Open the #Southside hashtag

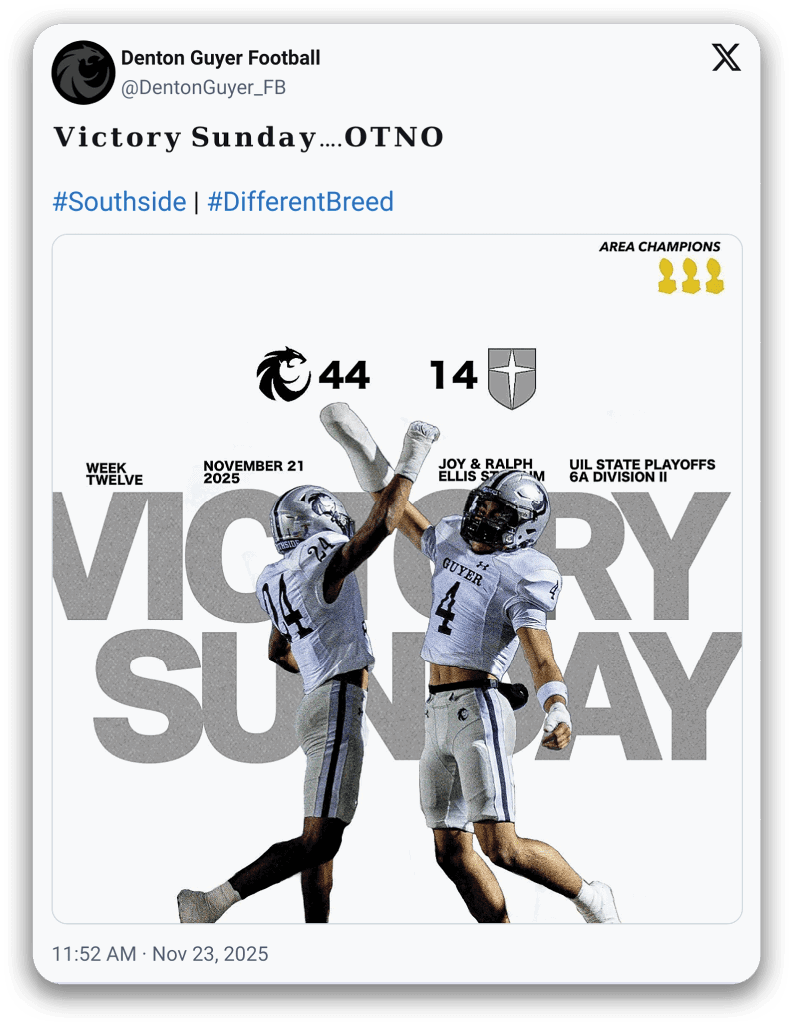tap(119, 202)
